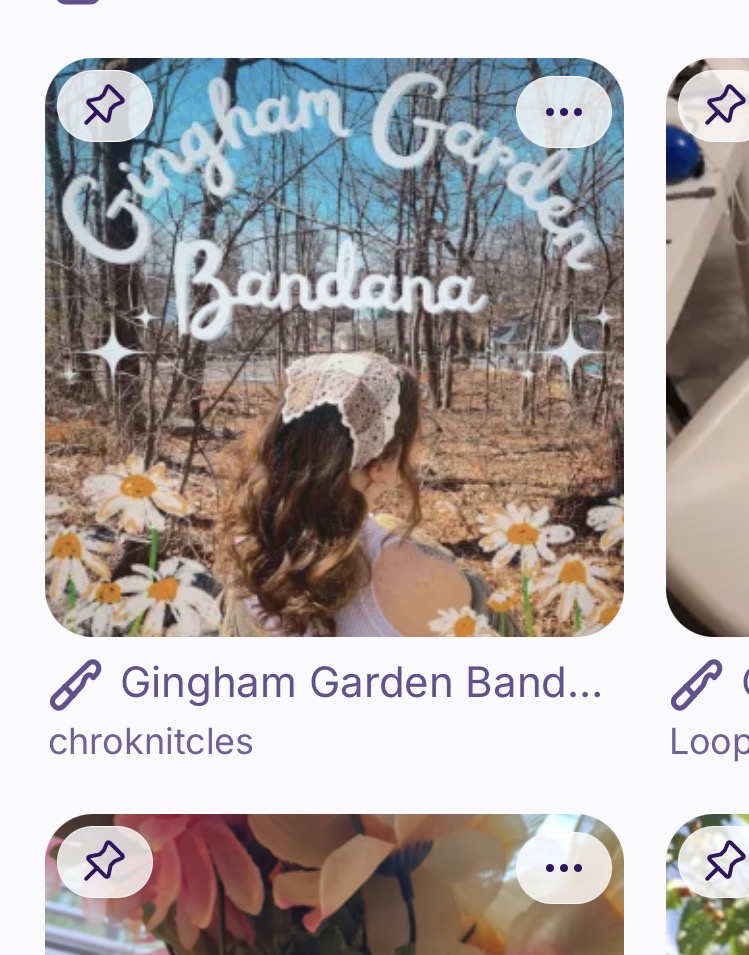The image size is (749, 955).
Task: Open options menu on Gingham Garden Bandana card
Action: point(563,111)
